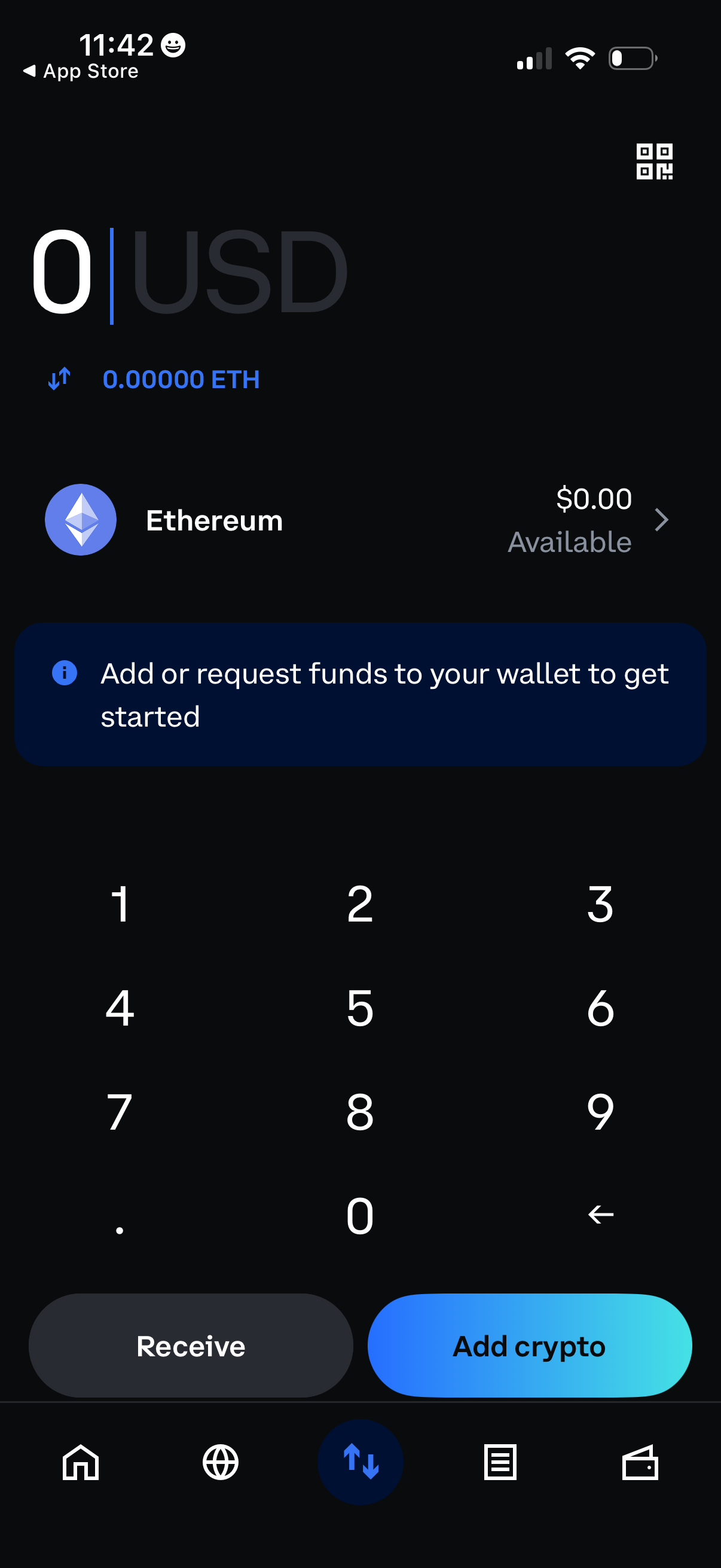Toggle input between USD and ETH
Screen dimensions: 721x1568
[x=60, y=378]
